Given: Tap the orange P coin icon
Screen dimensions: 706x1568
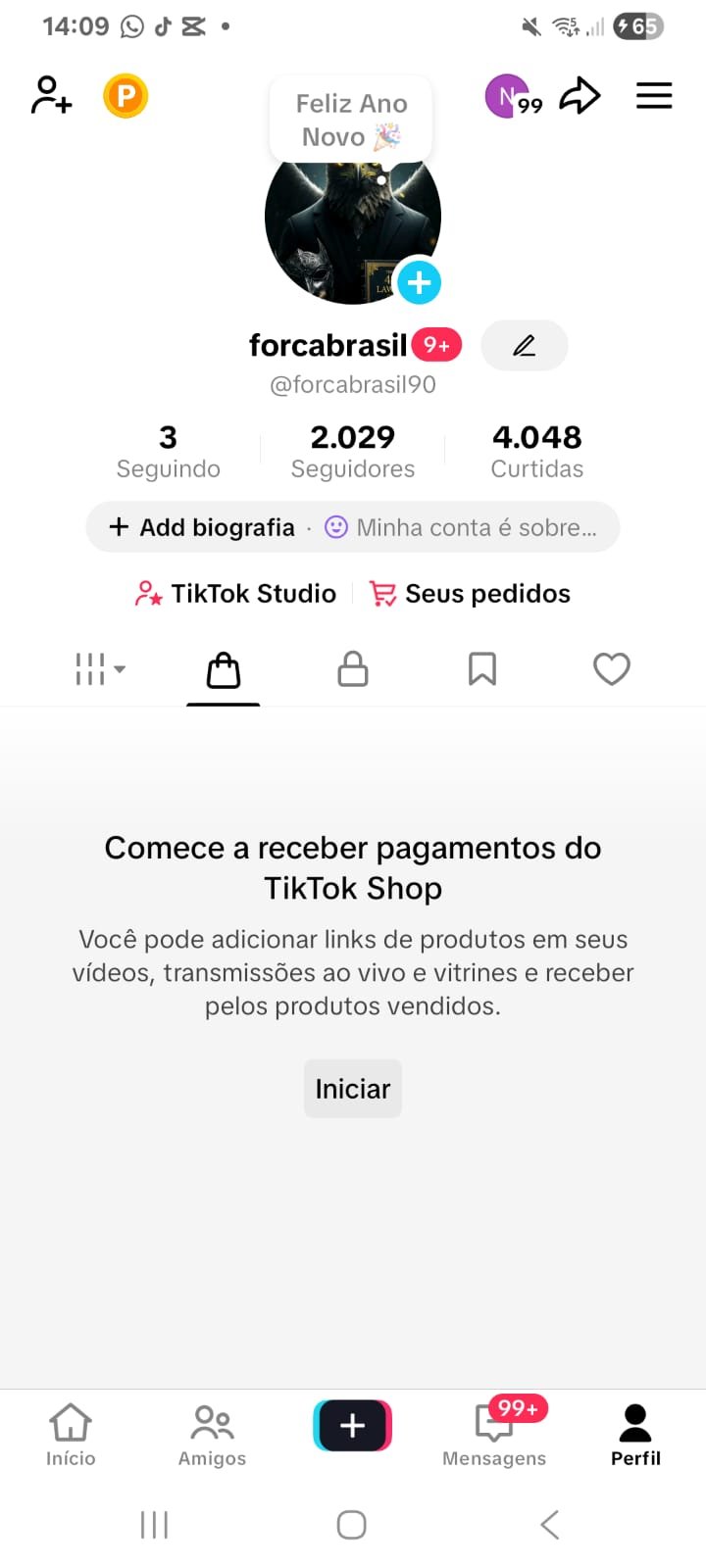Looking at the screenshot, I should pyautogui.click(x=126, y=96).
